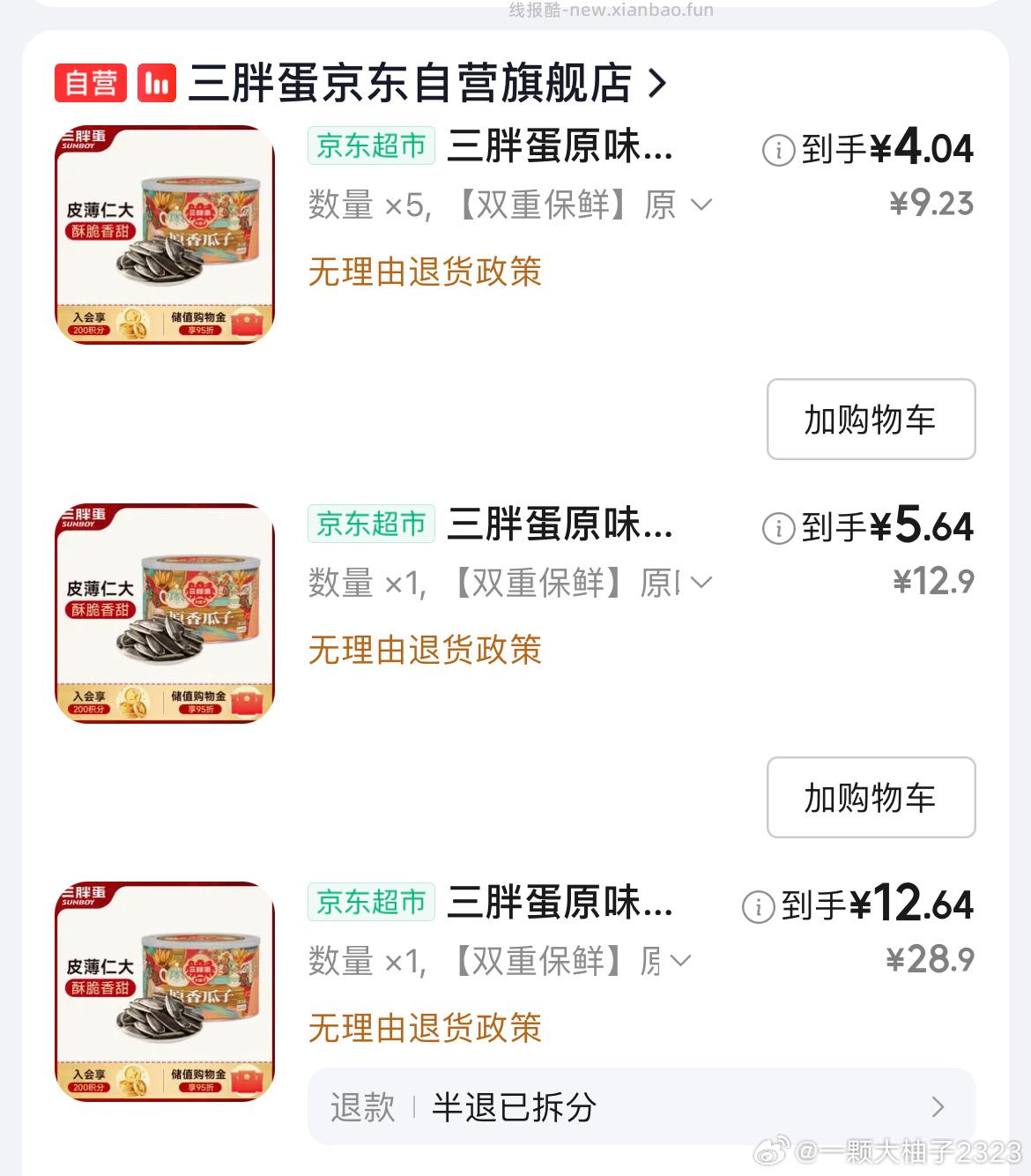Click 加购物车 under the second item
Image resolution: width=1031 pixels, height=1176 pixels.
[x=870, y=797]
